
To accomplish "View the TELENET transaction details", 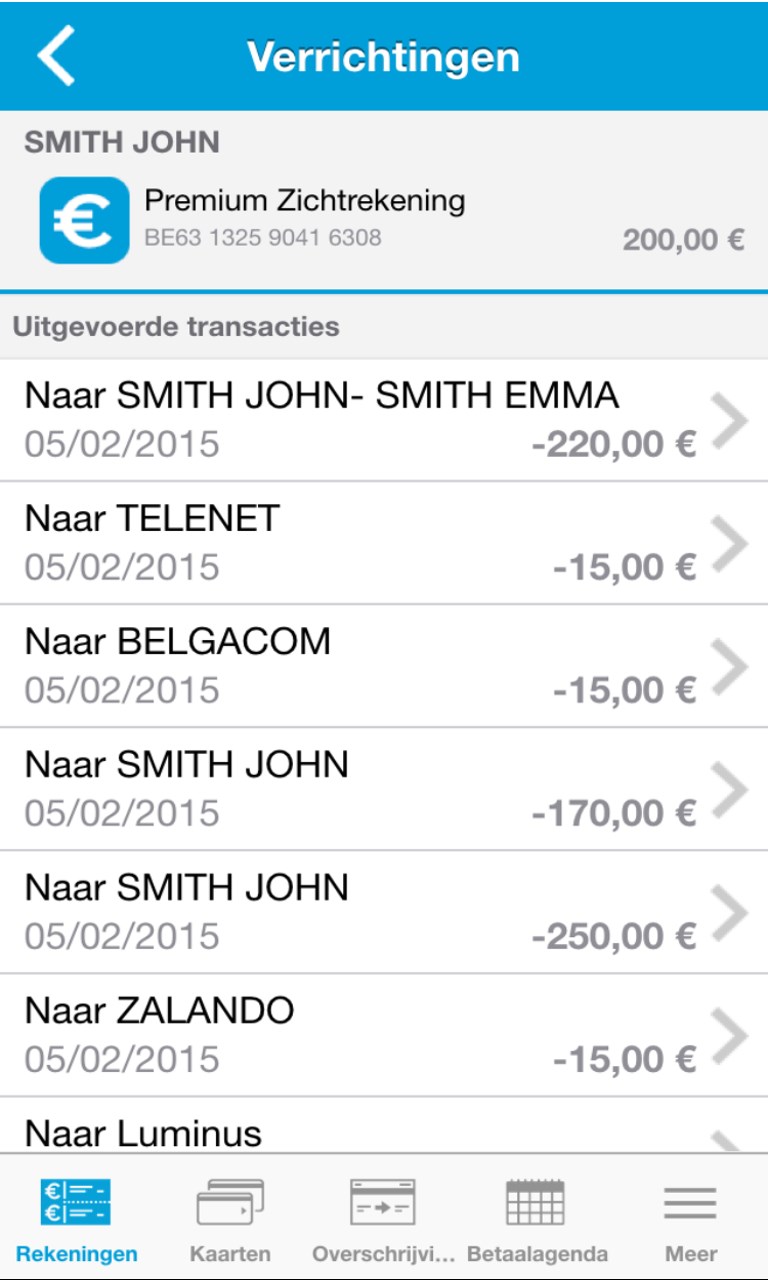I will 384,543.
